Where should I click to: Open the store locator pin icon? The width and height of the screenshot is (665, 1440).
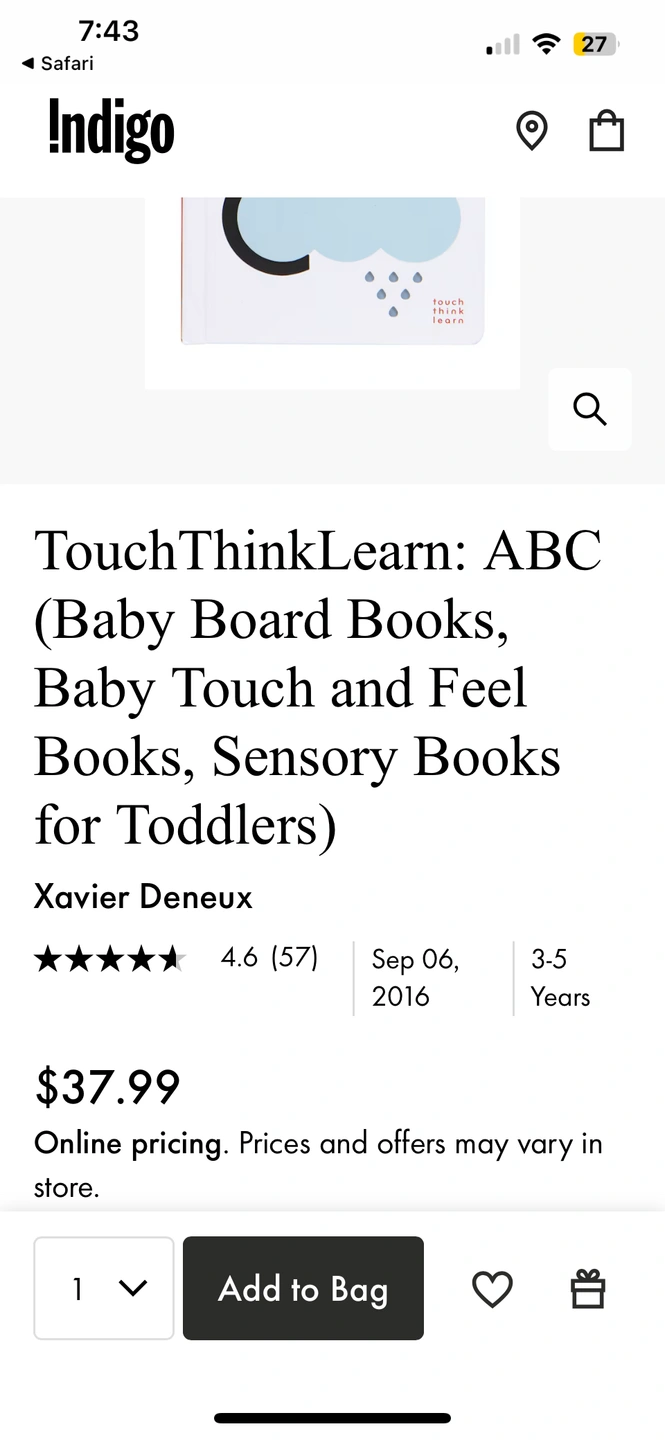click(531, 131)
